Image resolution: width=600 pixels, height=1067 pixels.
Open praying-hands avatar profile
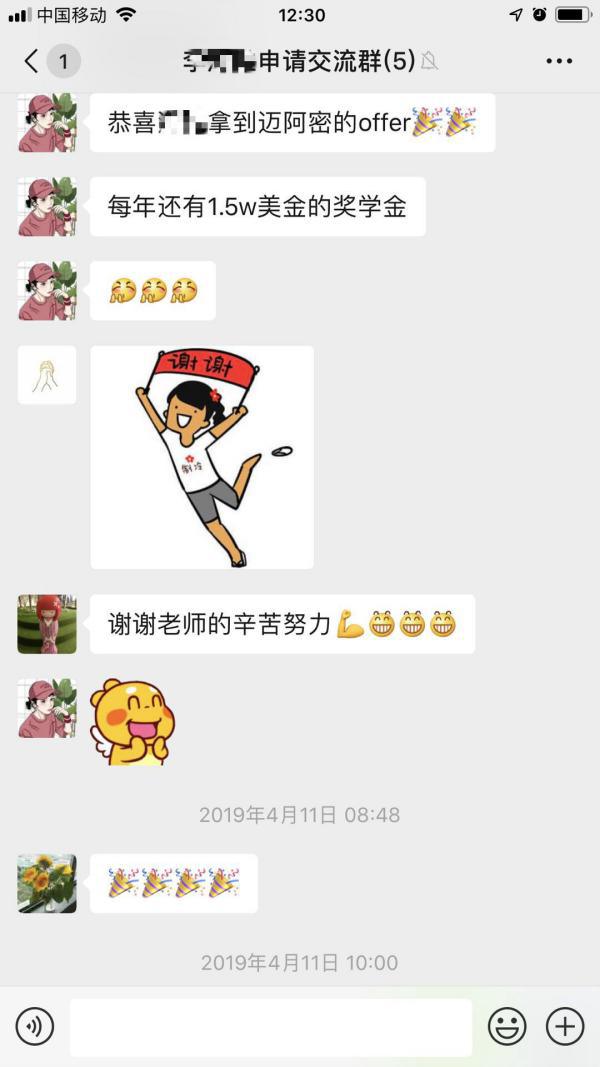[x=47, y=375]
